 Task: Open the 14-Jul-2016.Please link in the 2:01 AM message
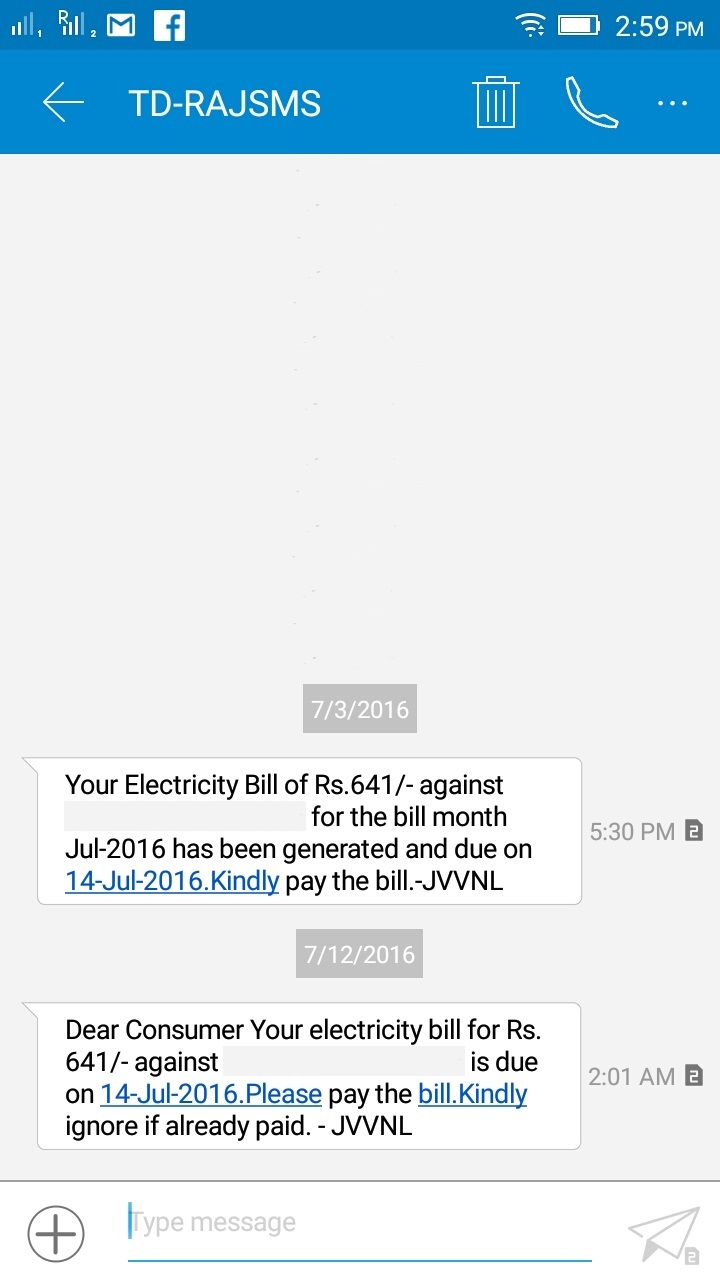point(211,1094)
